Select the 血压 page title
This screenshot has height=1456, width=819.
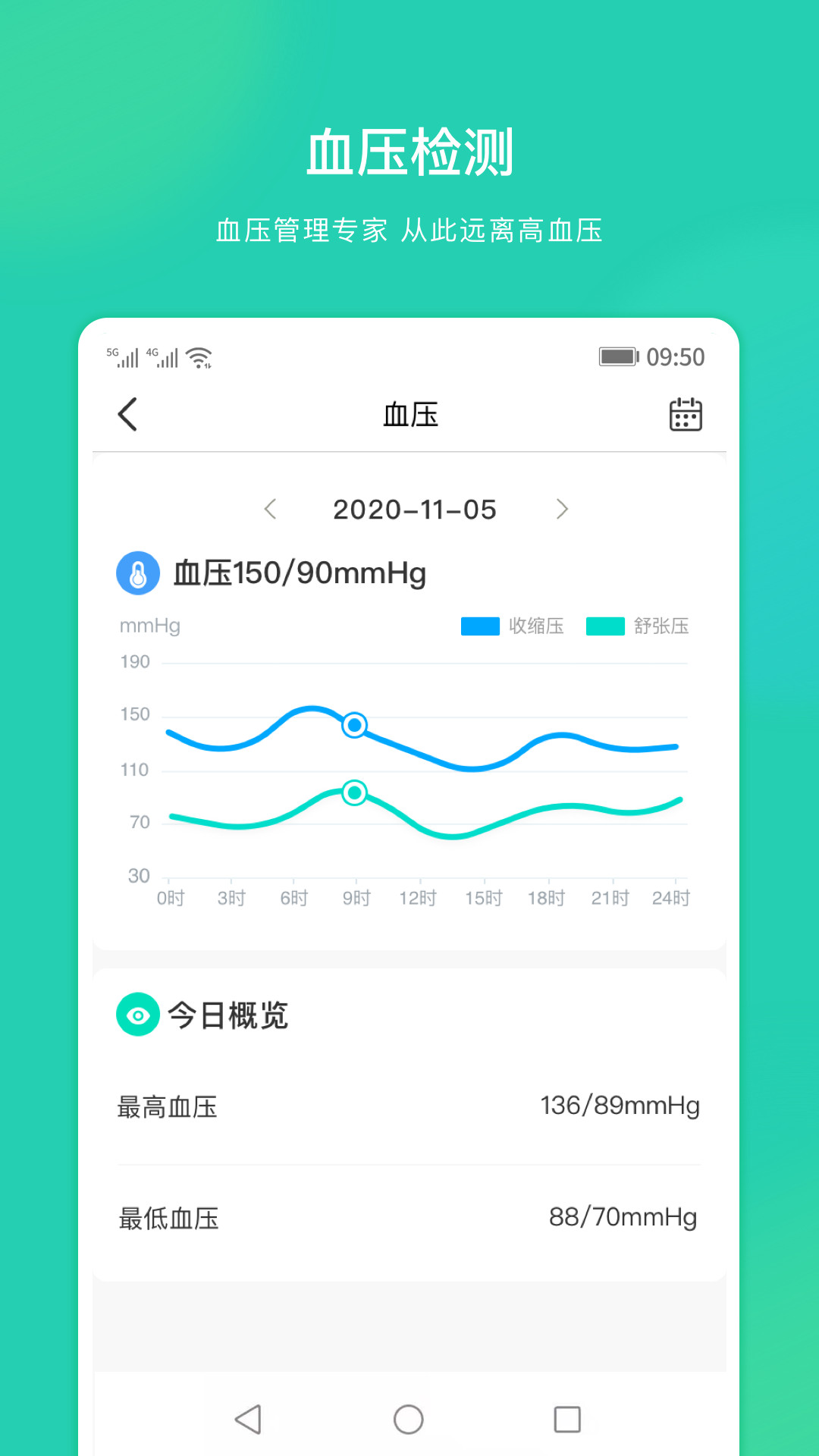pyautogui.click(x=409, y=415)
